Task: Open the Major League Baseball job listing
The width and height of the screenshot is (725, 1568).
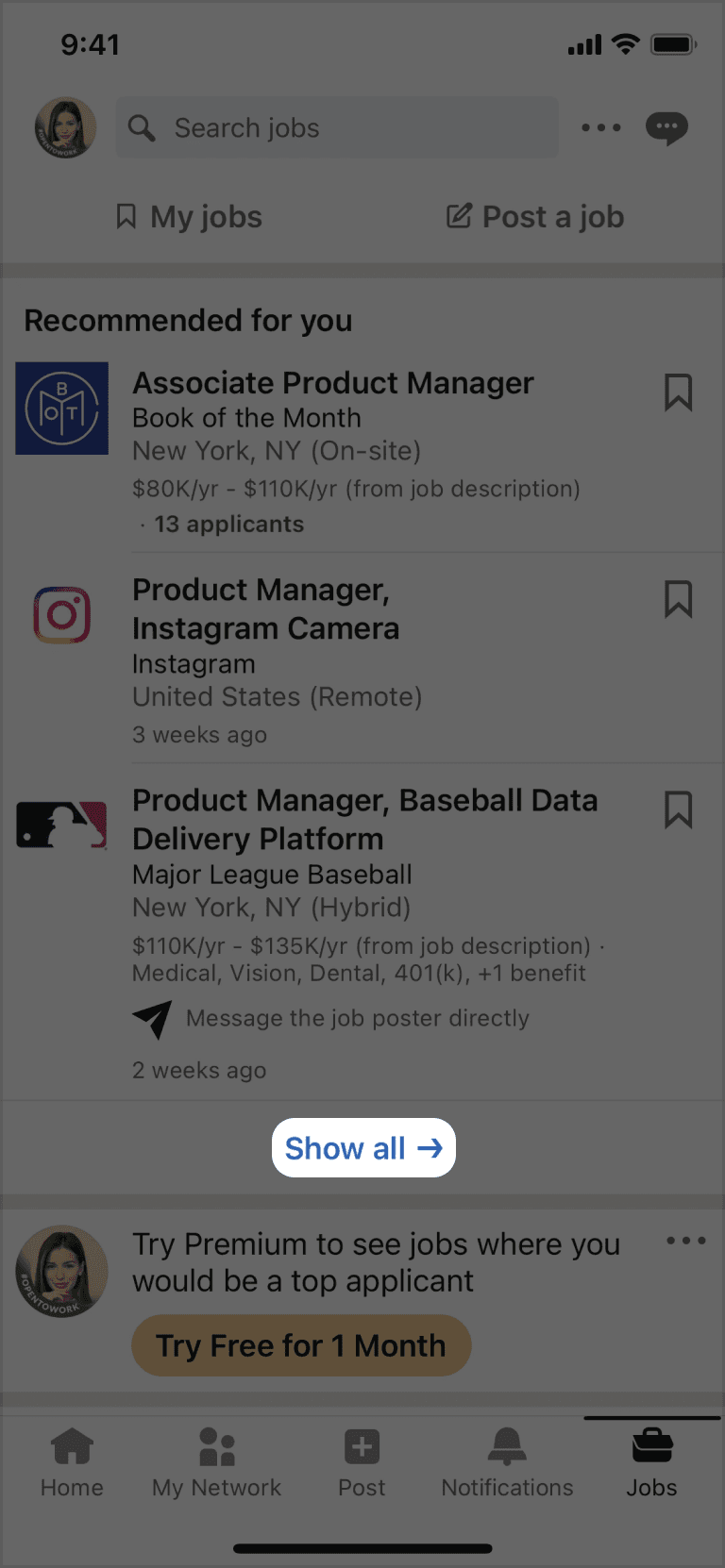Action: 362,932
